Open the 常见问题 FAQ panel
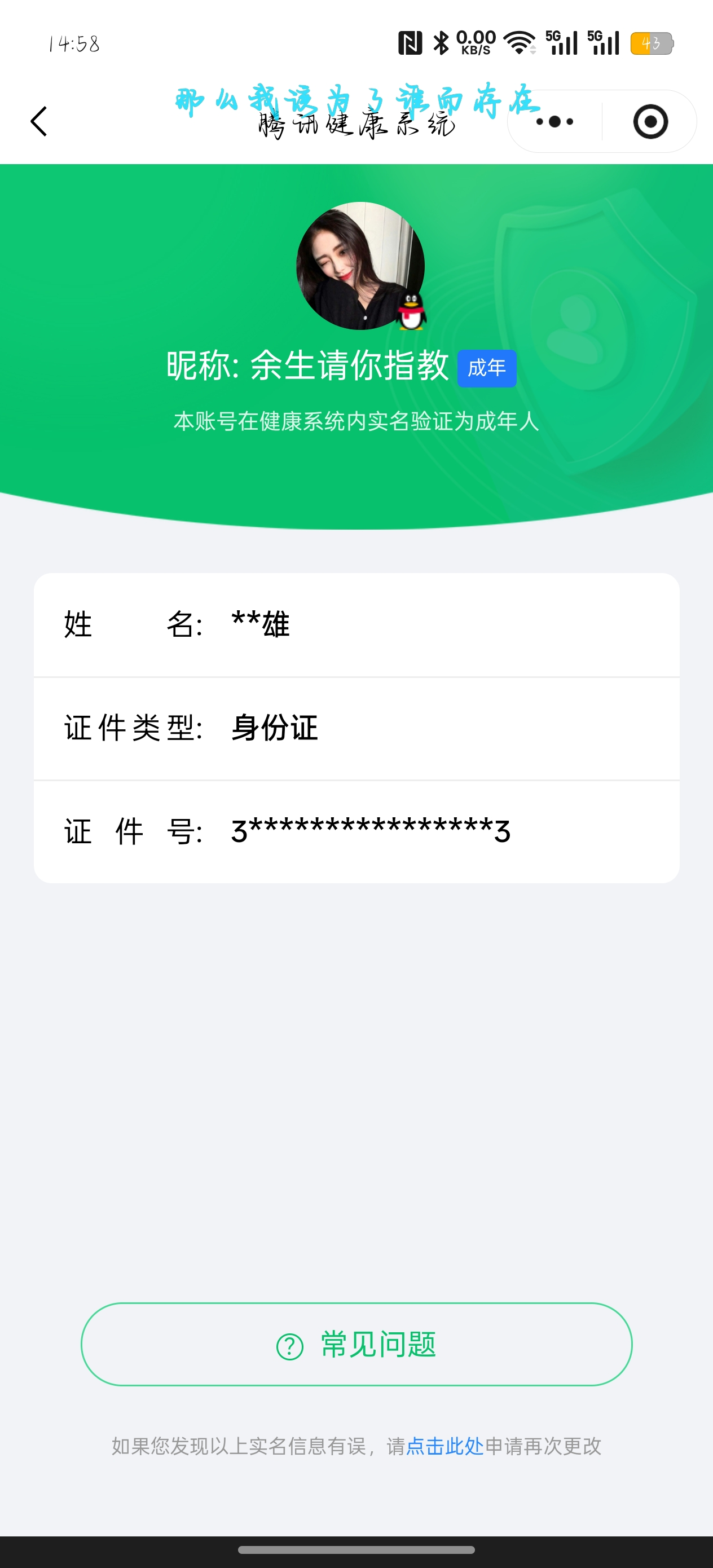713x1568 pixels. 356,1345
